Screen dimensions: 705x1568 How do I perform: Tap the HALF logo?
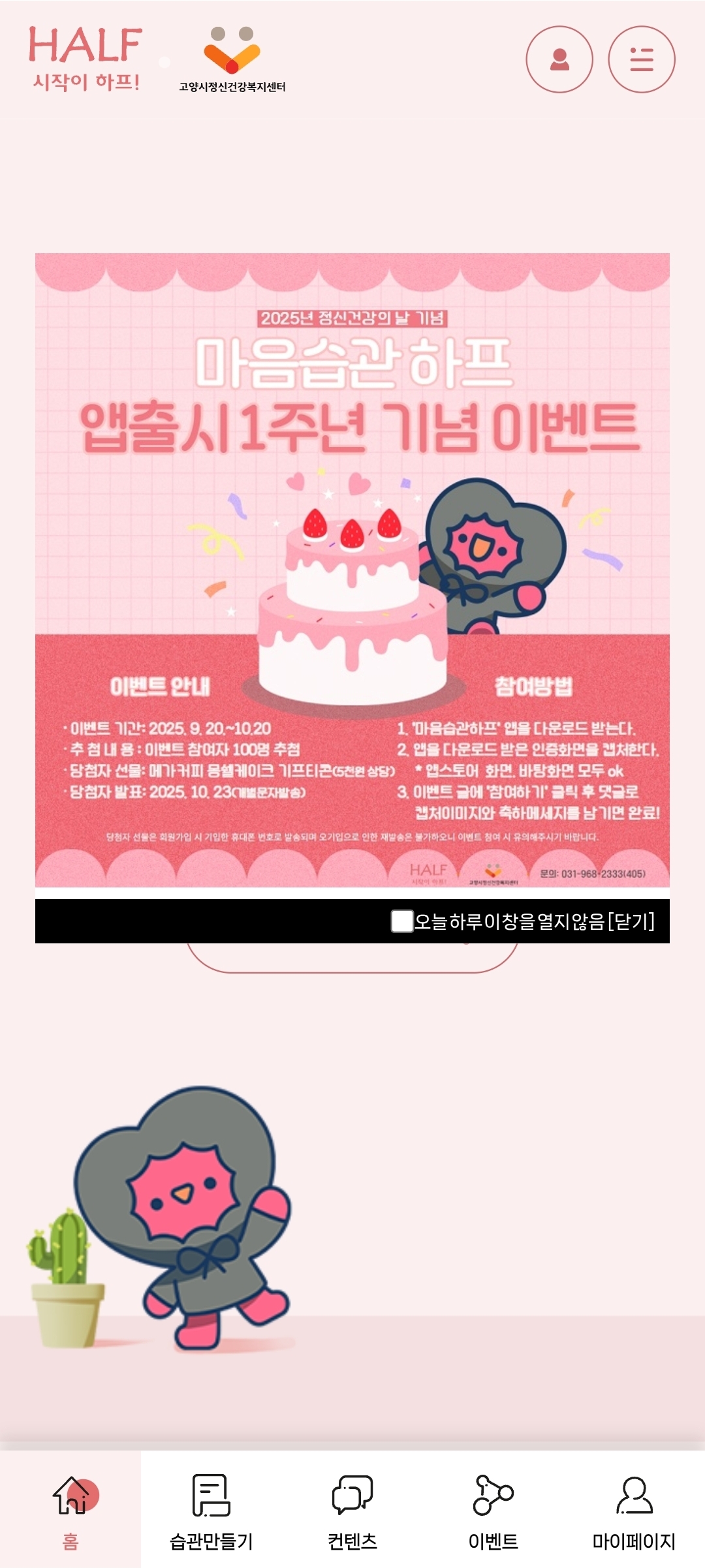tap(86, 59)
